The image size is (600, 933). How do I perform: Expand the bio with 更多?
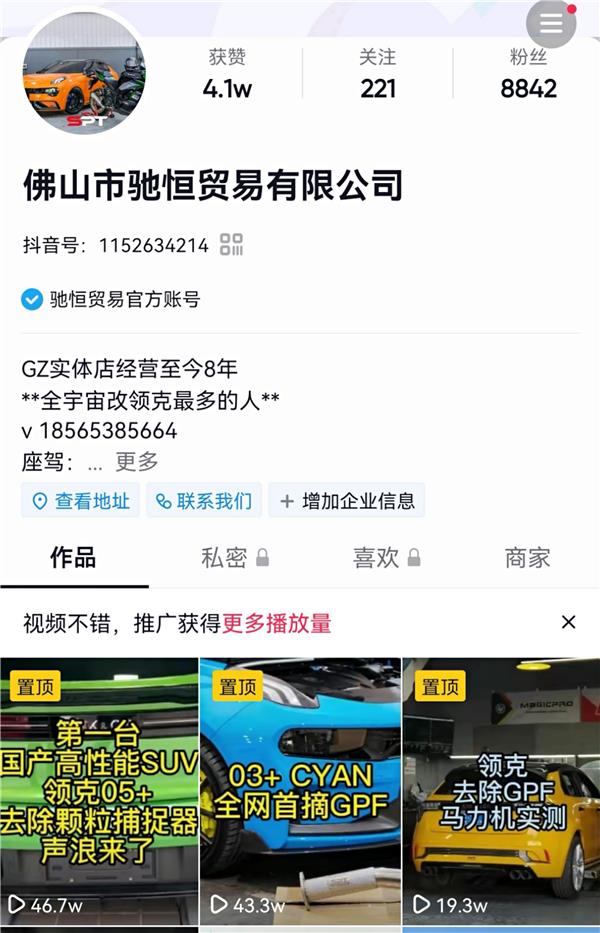click(x=137, y=462)
